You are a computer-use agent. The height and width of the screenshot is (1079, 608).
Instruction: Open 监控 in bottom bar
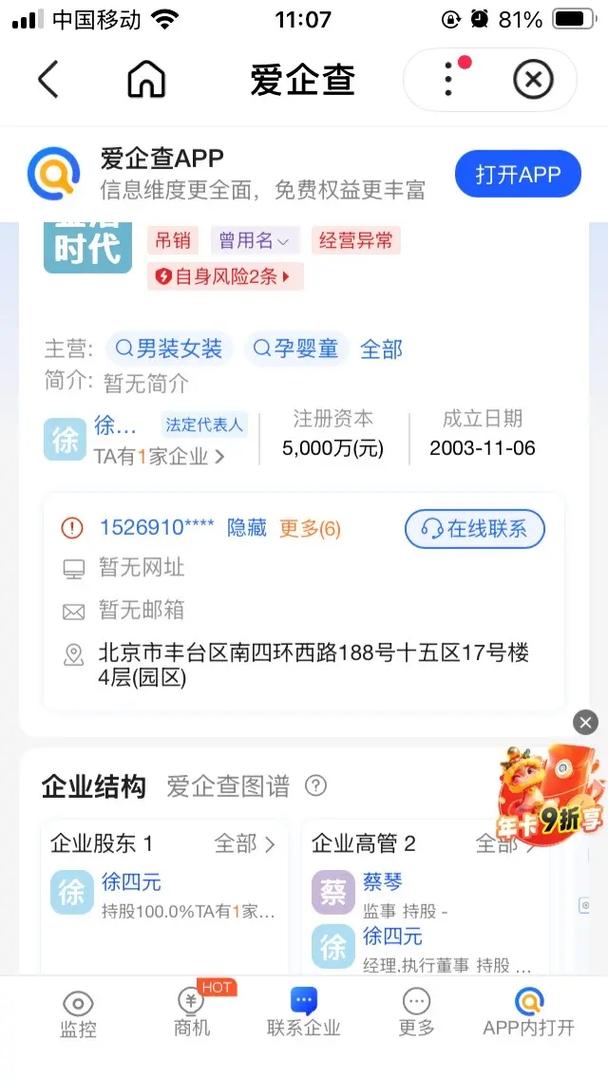pos(78,1013)
